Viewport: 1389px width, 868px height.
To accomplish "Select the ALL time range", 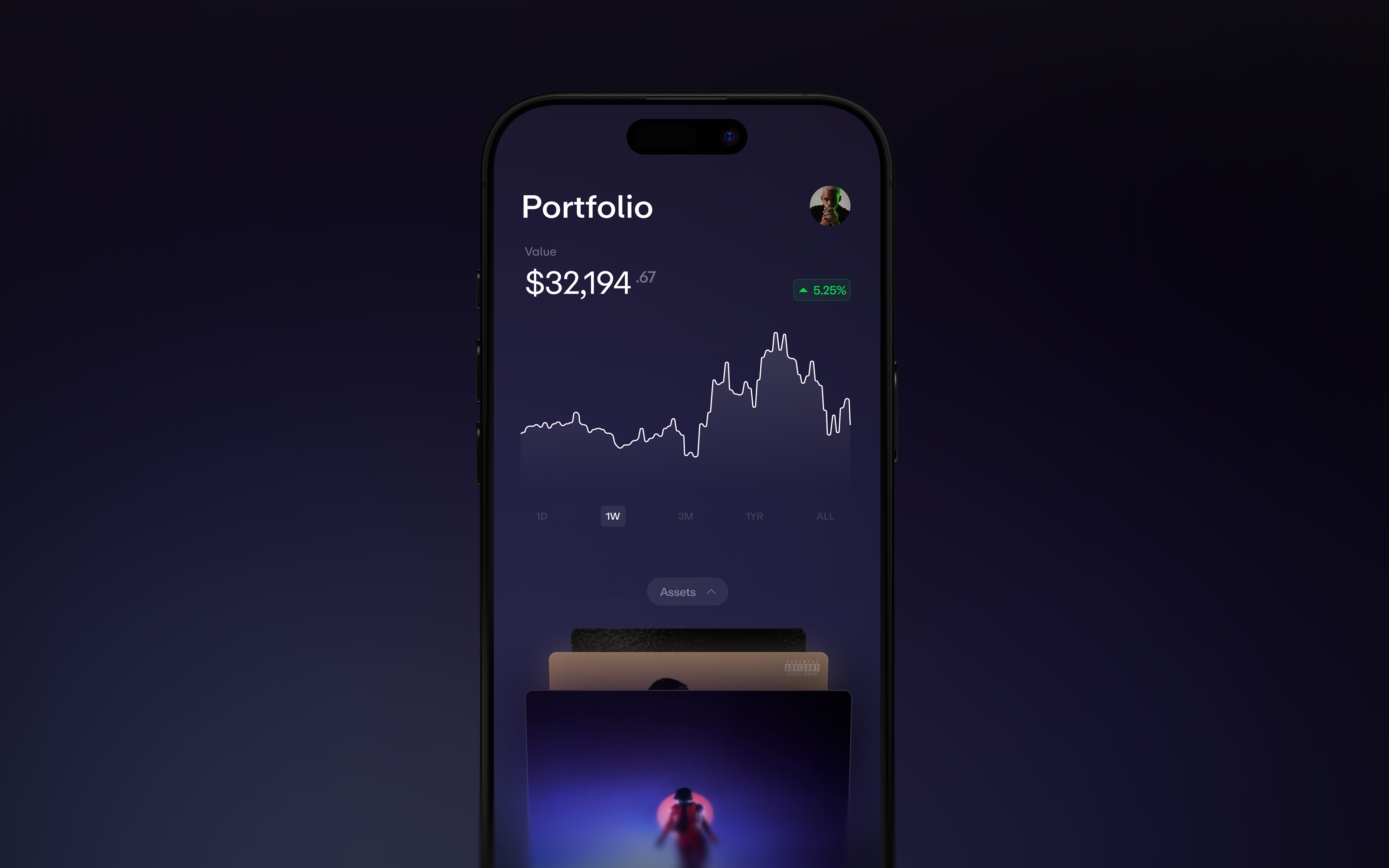I will click(825, 516).
